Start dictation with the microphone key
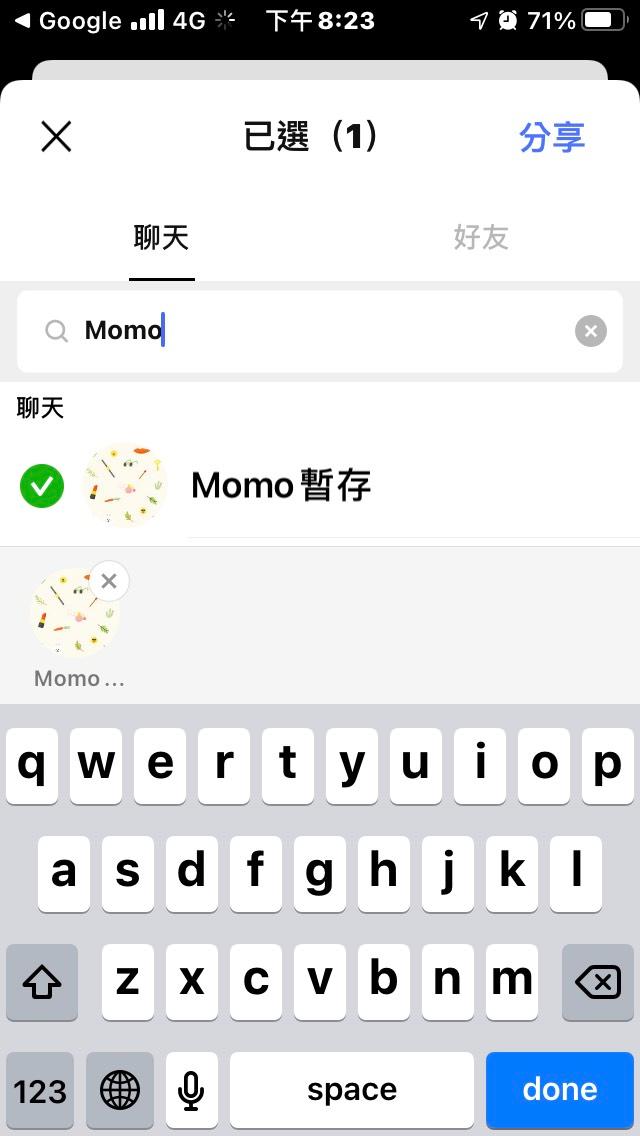This screenshot has height=1136, width=640. tap(192, 1089)
